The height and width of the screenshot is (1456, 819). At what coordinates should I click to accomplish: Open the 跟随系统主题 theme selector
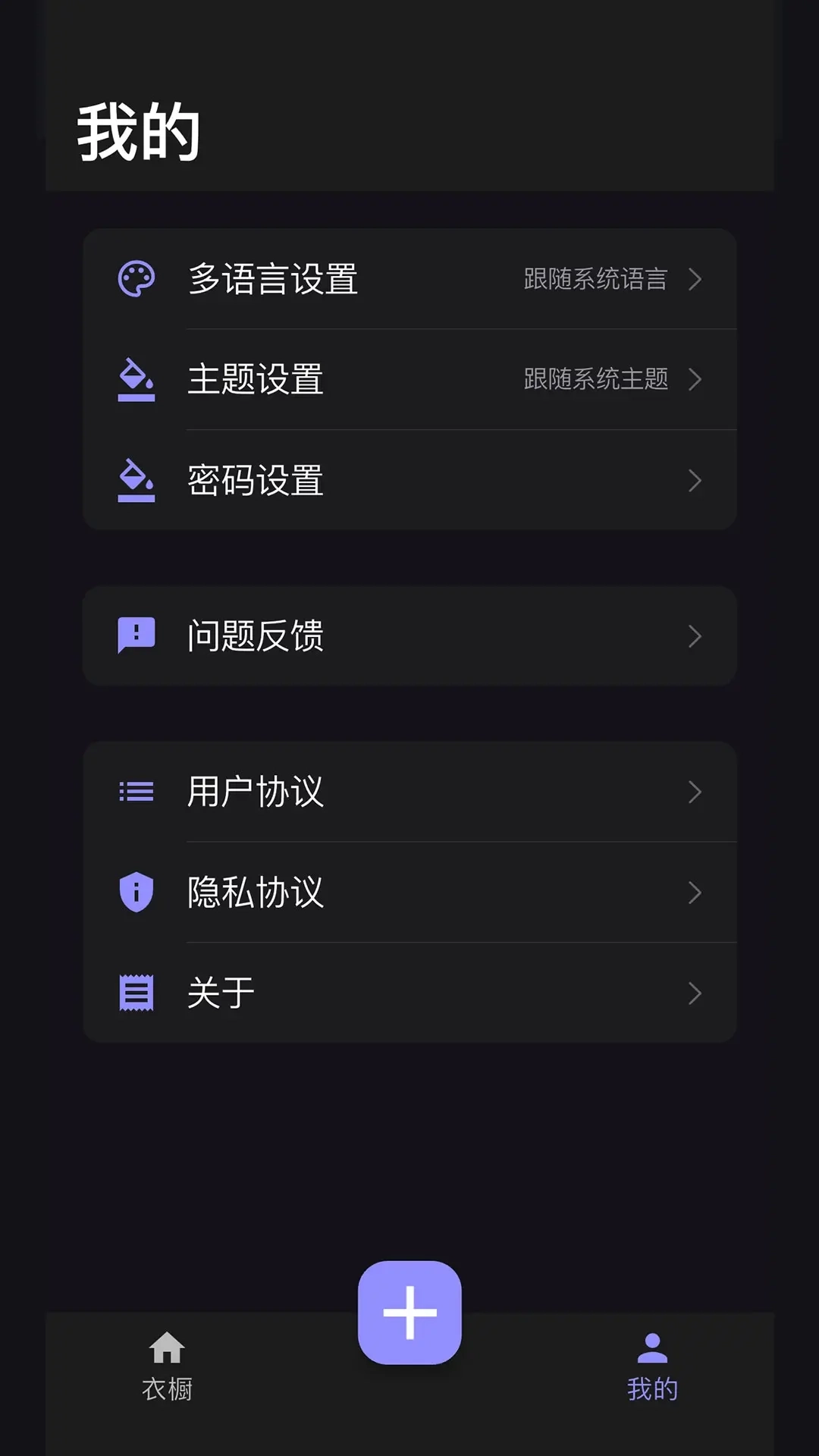point(594,379)
